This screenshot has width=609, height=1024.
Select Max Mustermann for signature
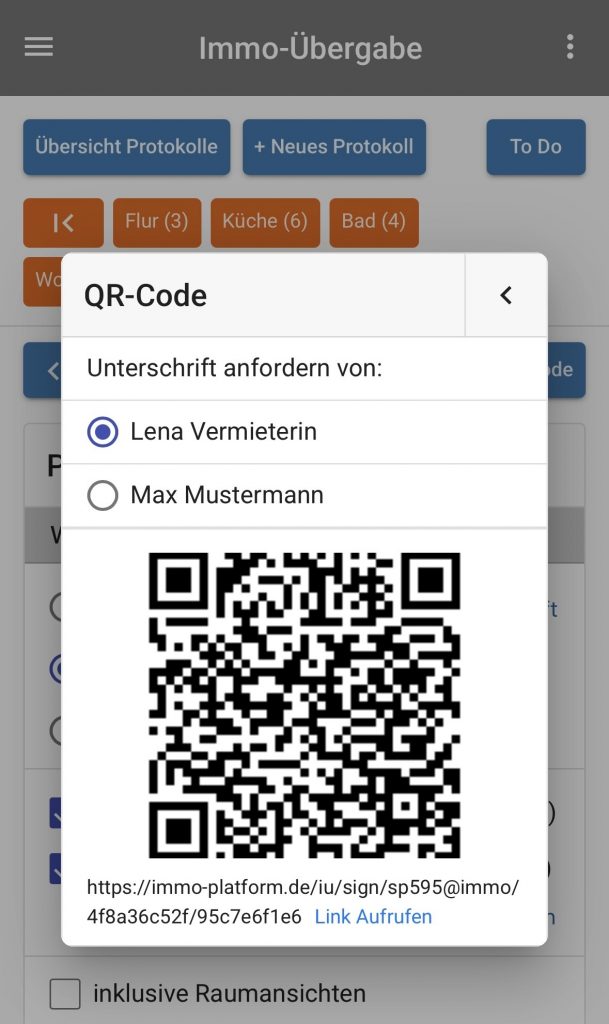click(103, 495)
